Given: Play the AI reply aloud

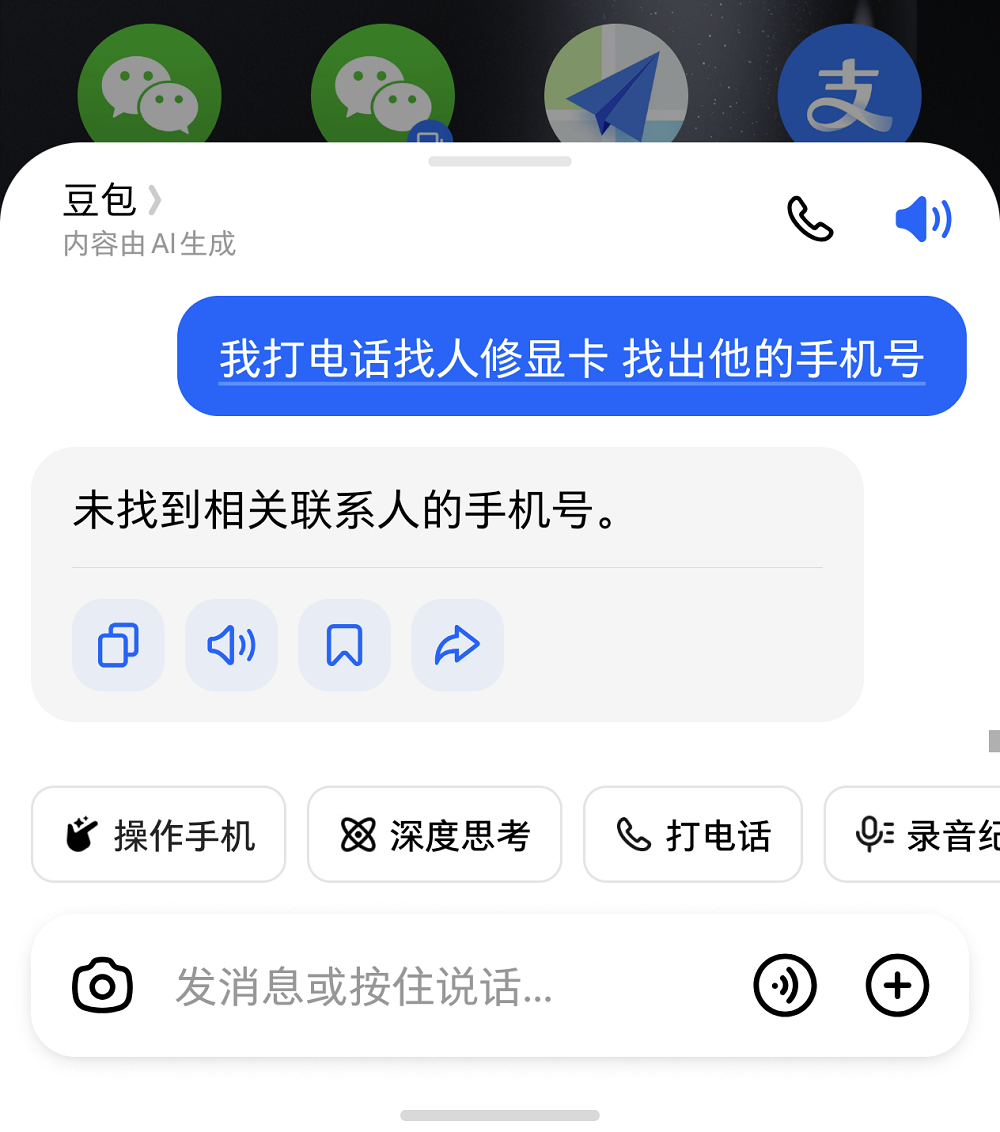Looking at the screenshot, I should pos(230,644).
